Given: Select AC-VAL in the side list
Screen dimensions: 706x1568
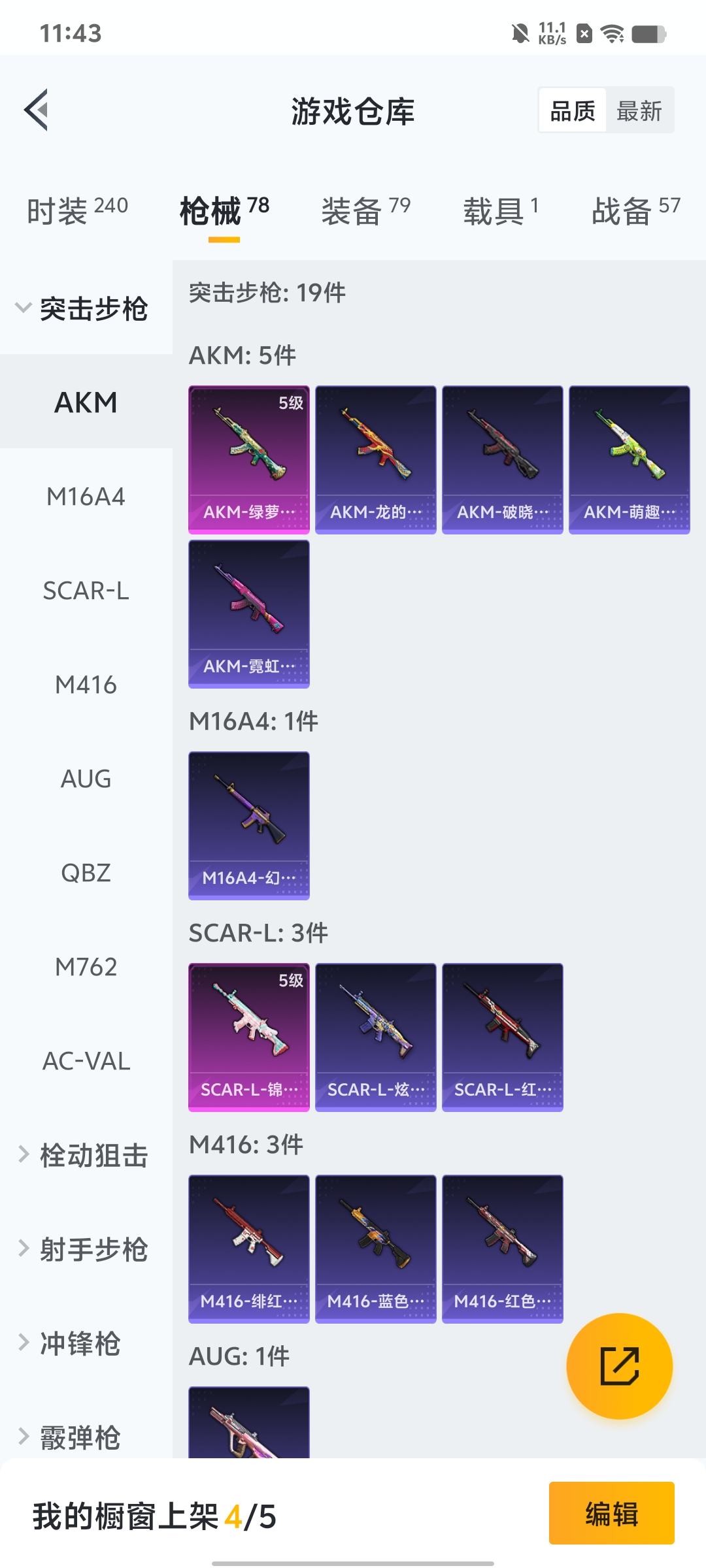Looking at the screenshot, I should click(86, 1061).
